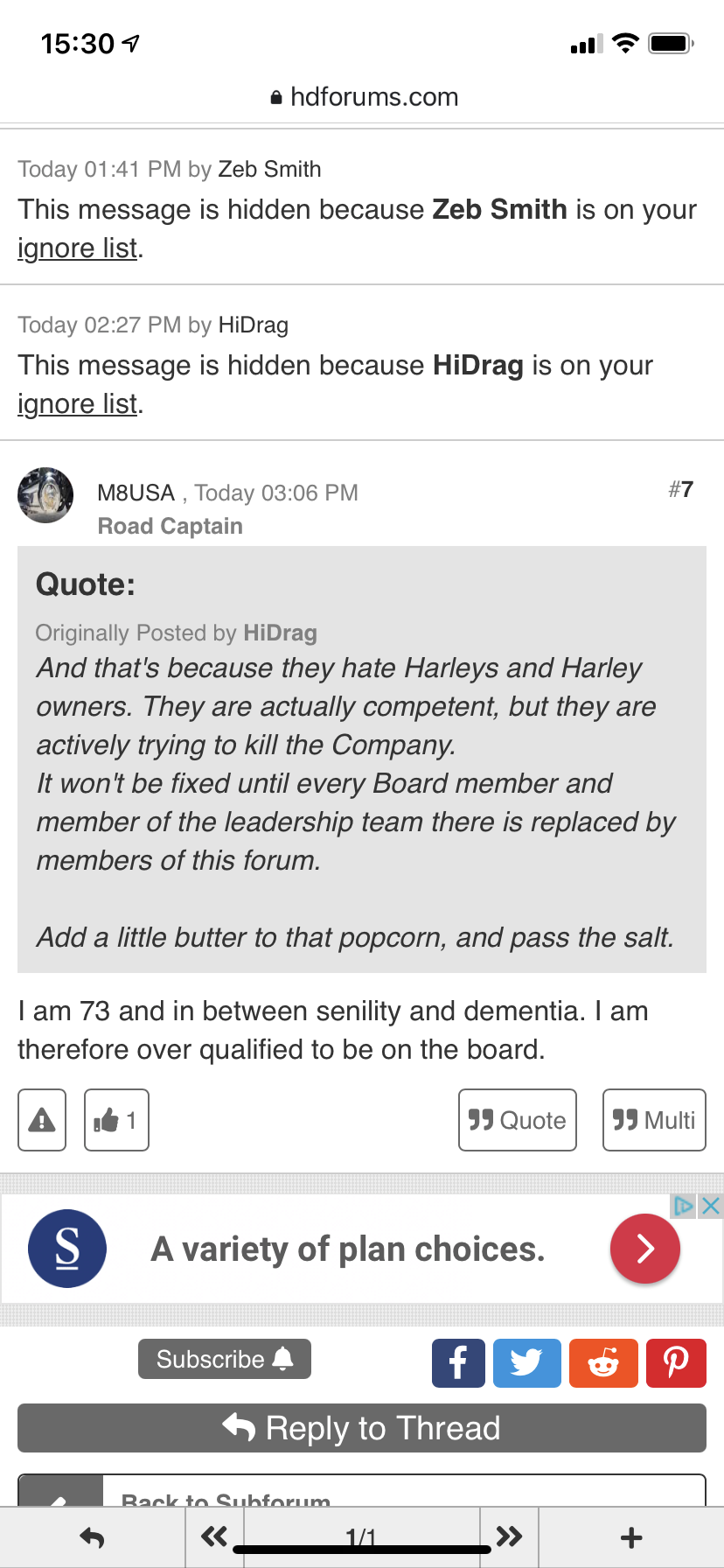Open the plan choices ad arrow

coord(644,1249)
